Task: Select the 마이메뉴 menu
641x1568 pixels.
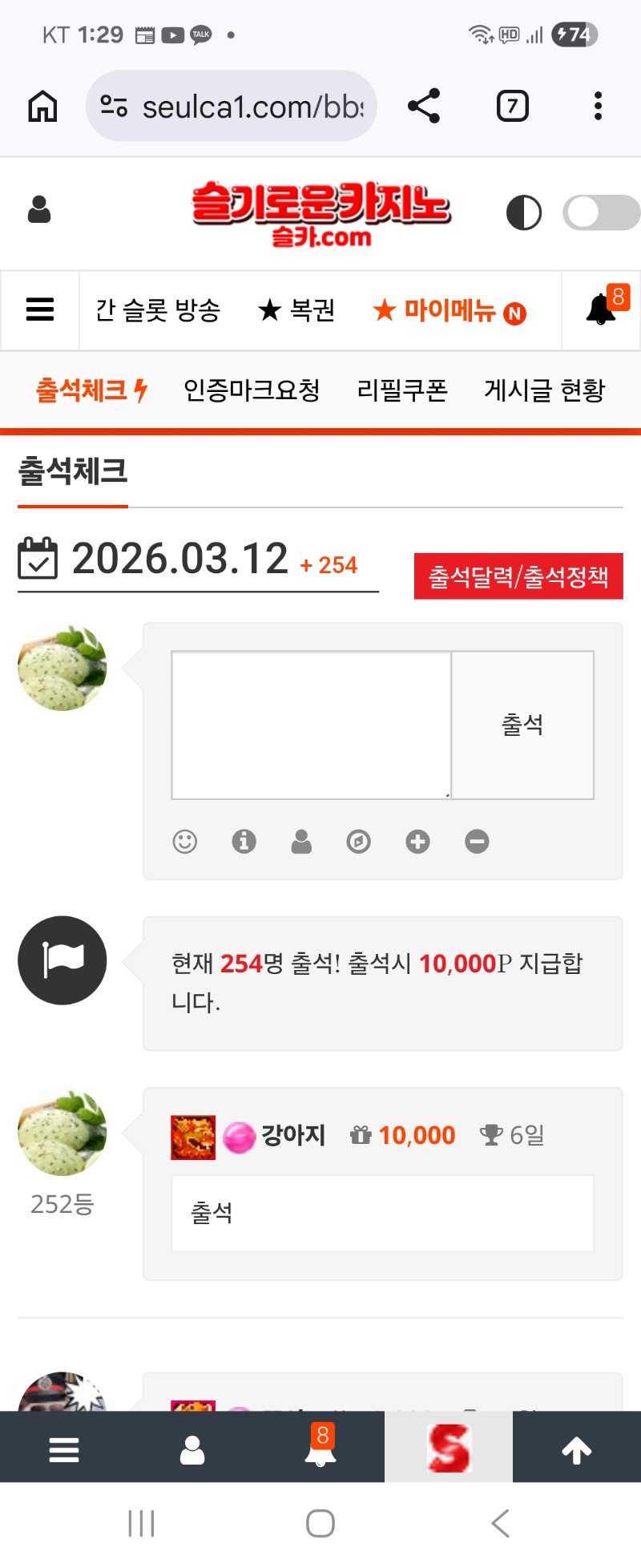Action: click(x=449, y=311)
